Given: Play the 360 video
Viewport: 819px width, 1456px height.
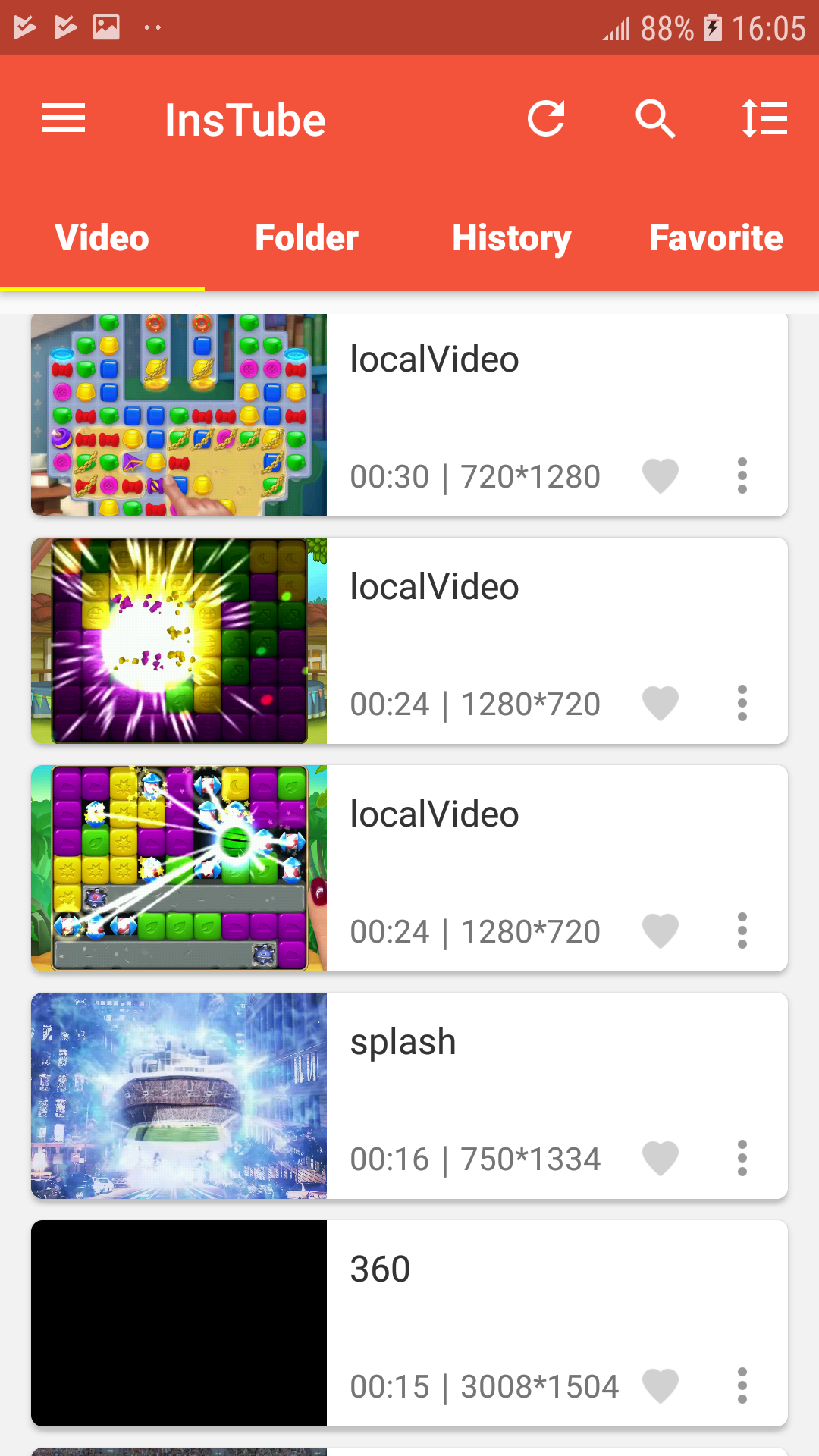Looking at the screenshot, I should coord(179,1323).
